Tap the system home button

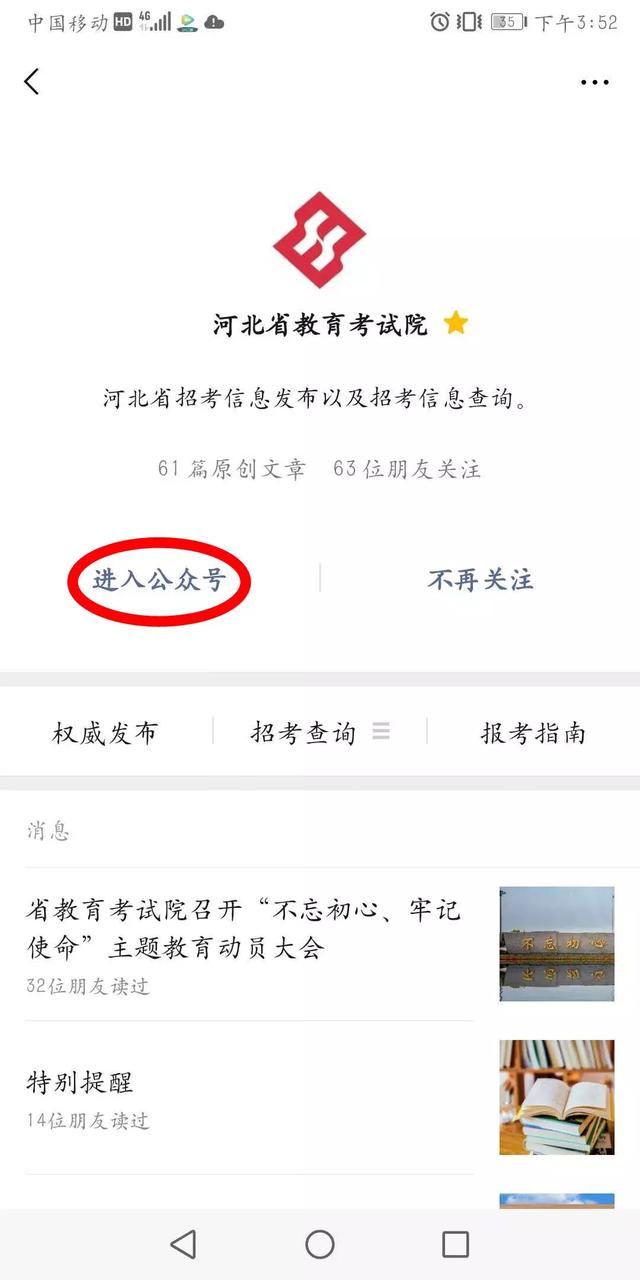(x=320, y=1244)
